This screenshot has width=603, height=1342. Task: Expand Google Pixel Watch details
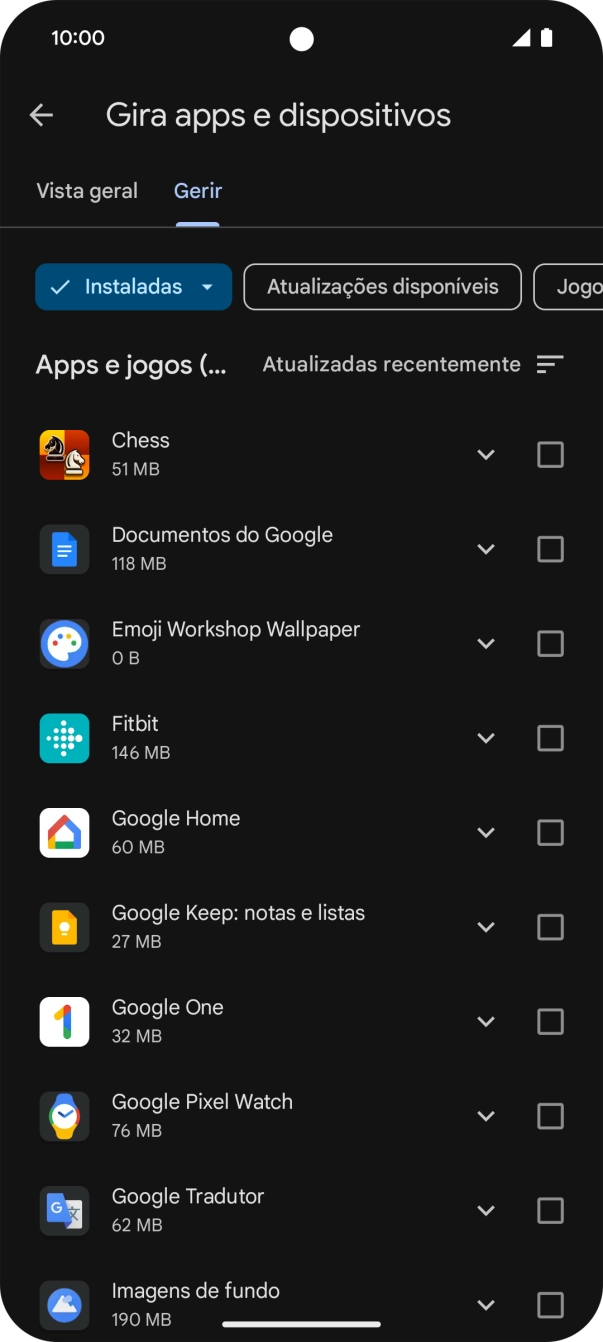pos(486,1116)
